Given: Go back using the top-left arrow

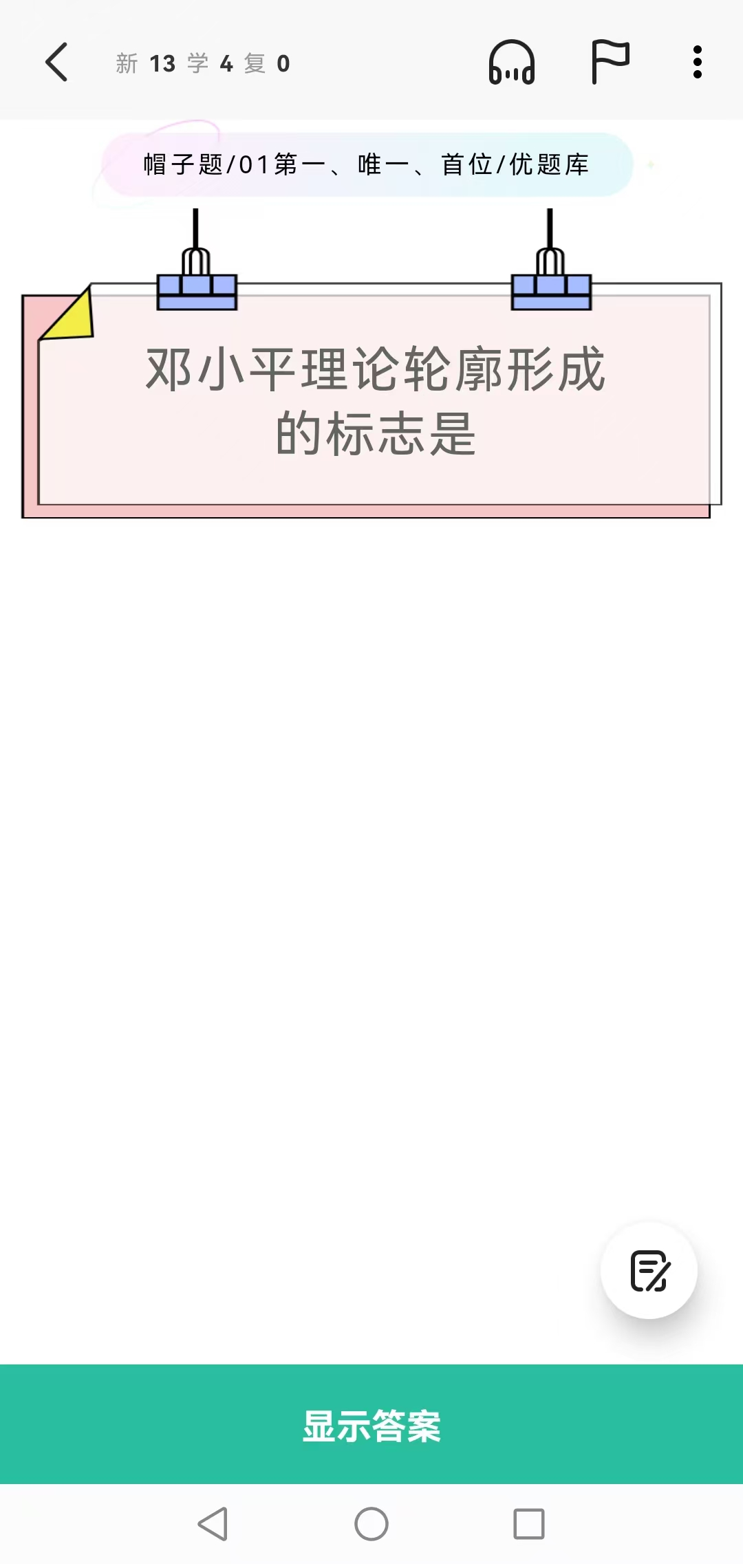Looking at the screenshot, I should pos(56,63).
